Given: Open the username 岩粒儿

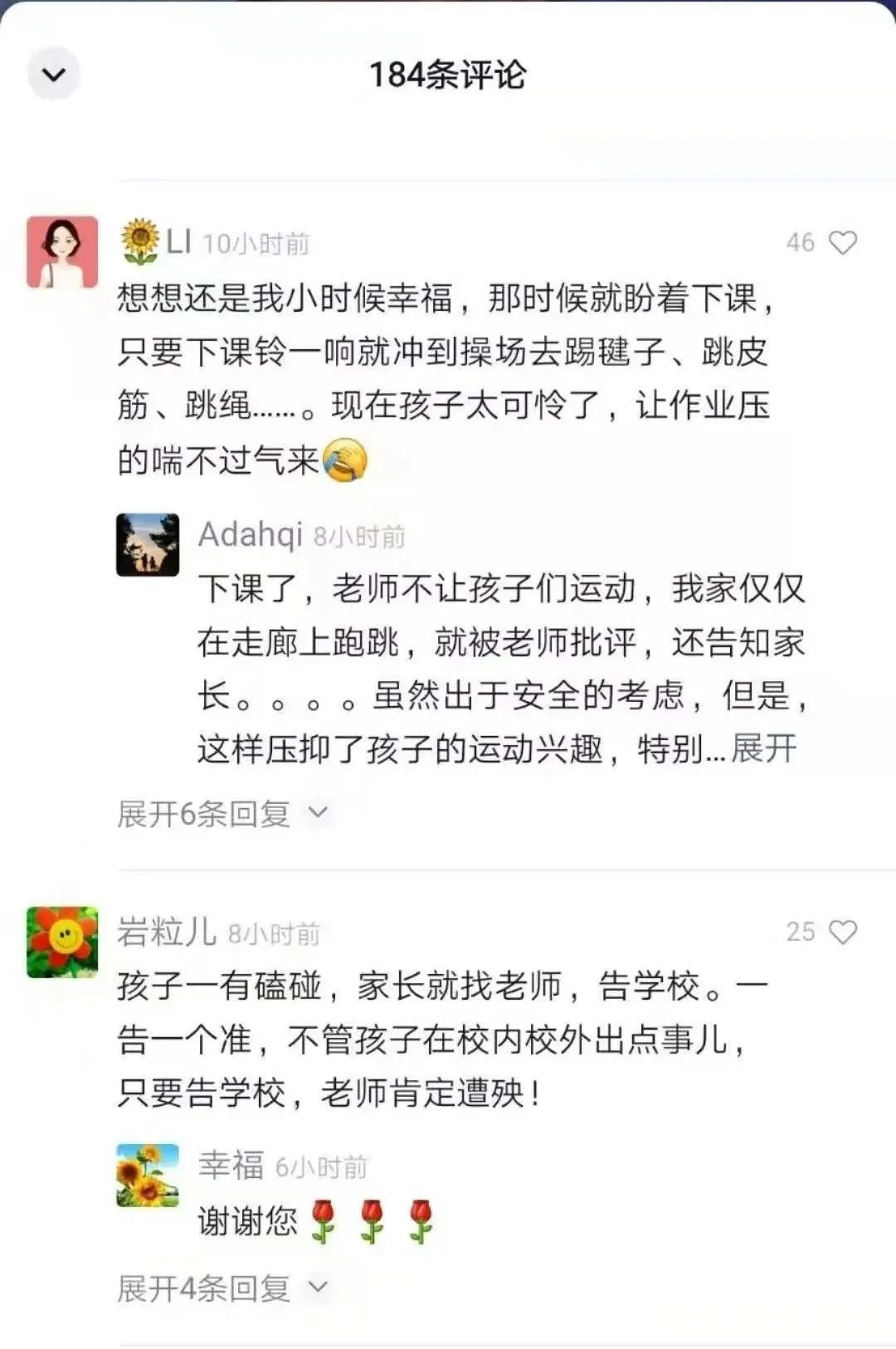Looking at the screenshot, I should pos(166,932).
